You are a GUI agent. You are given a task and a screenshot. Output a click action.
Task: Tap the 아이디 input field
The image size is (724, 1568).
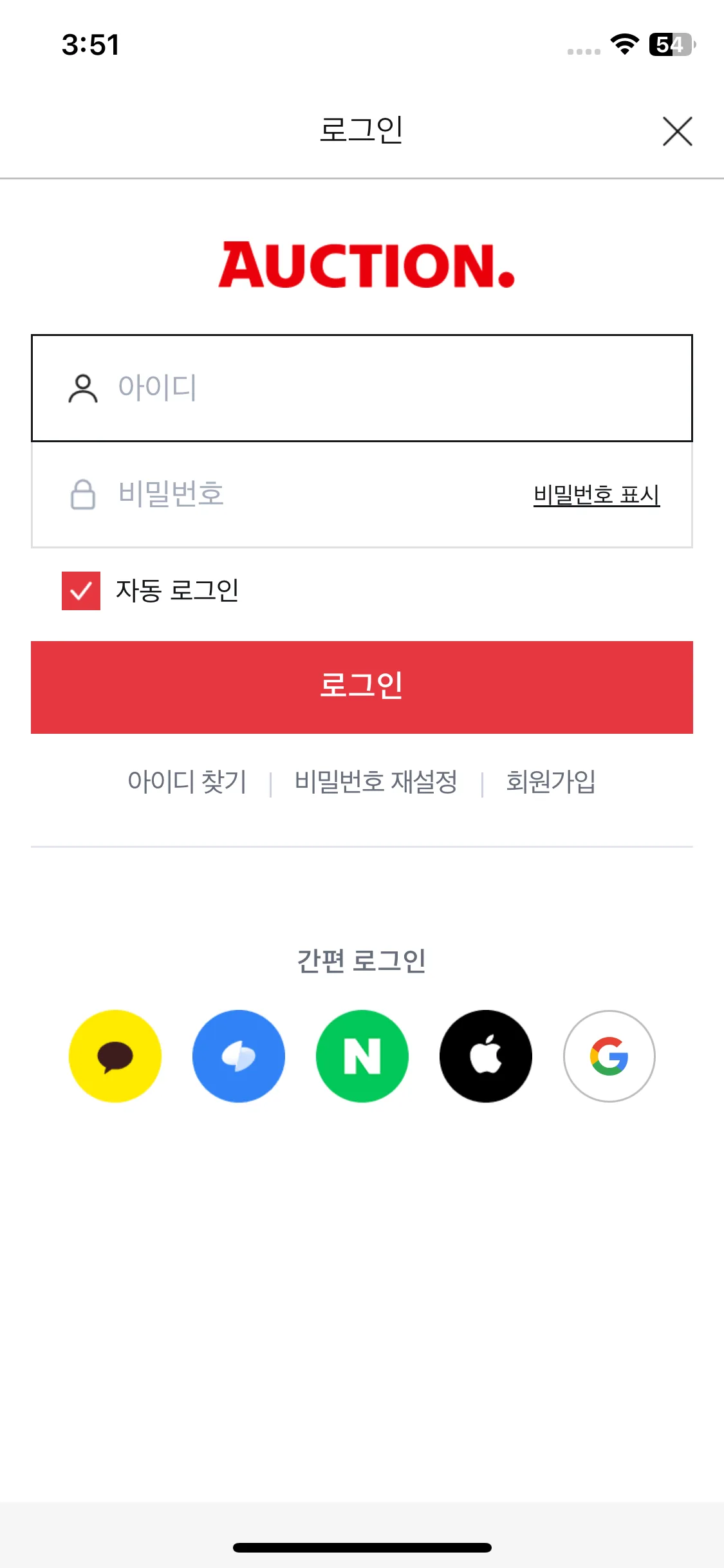(x=386, y=388)
